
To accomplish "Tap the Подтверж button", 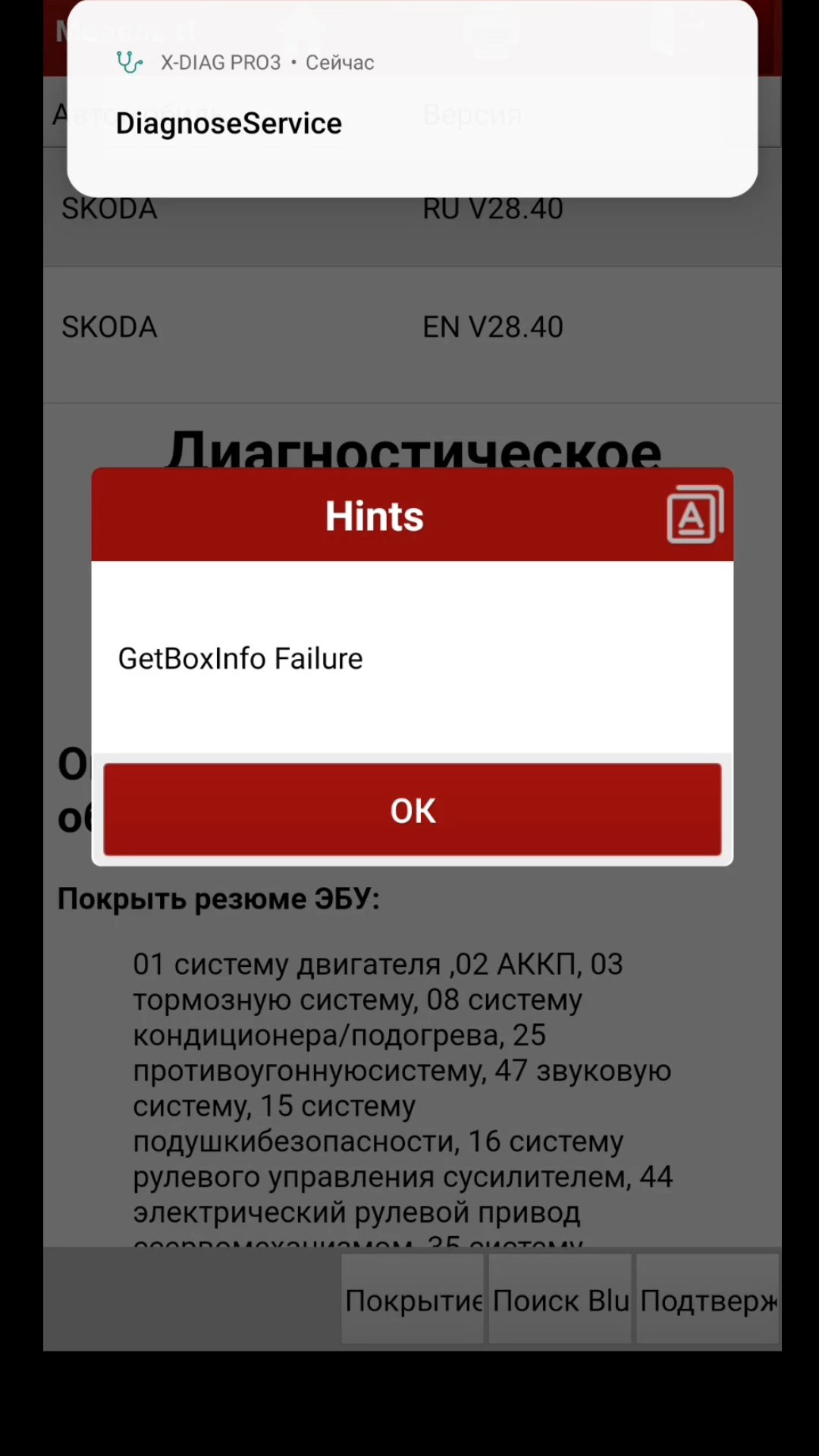I will pyautogui.click(x=707, y=1300).
